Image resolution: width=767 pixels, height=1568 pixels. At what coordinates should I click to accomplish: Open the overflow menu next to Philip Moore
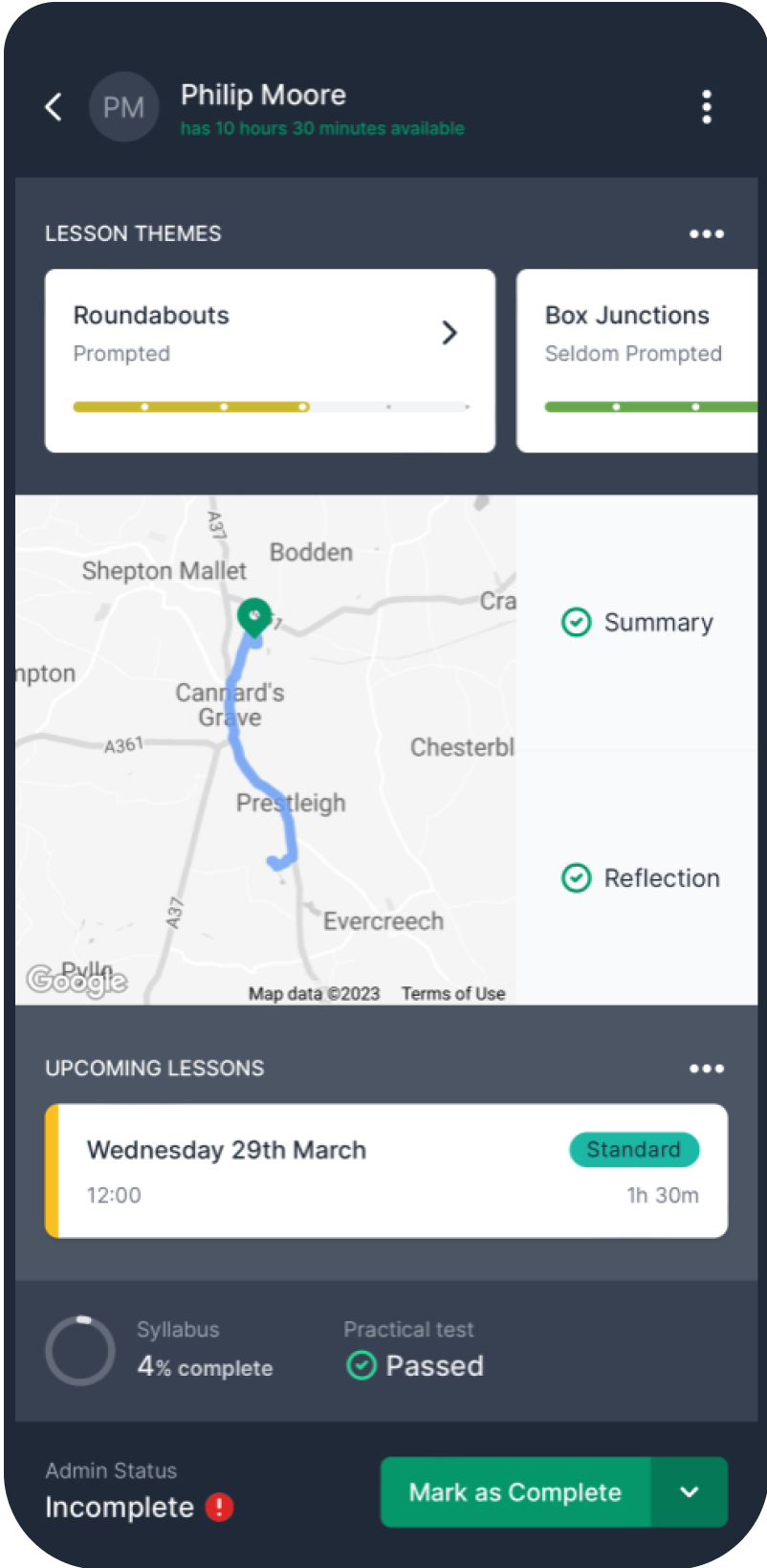(707, 107)
